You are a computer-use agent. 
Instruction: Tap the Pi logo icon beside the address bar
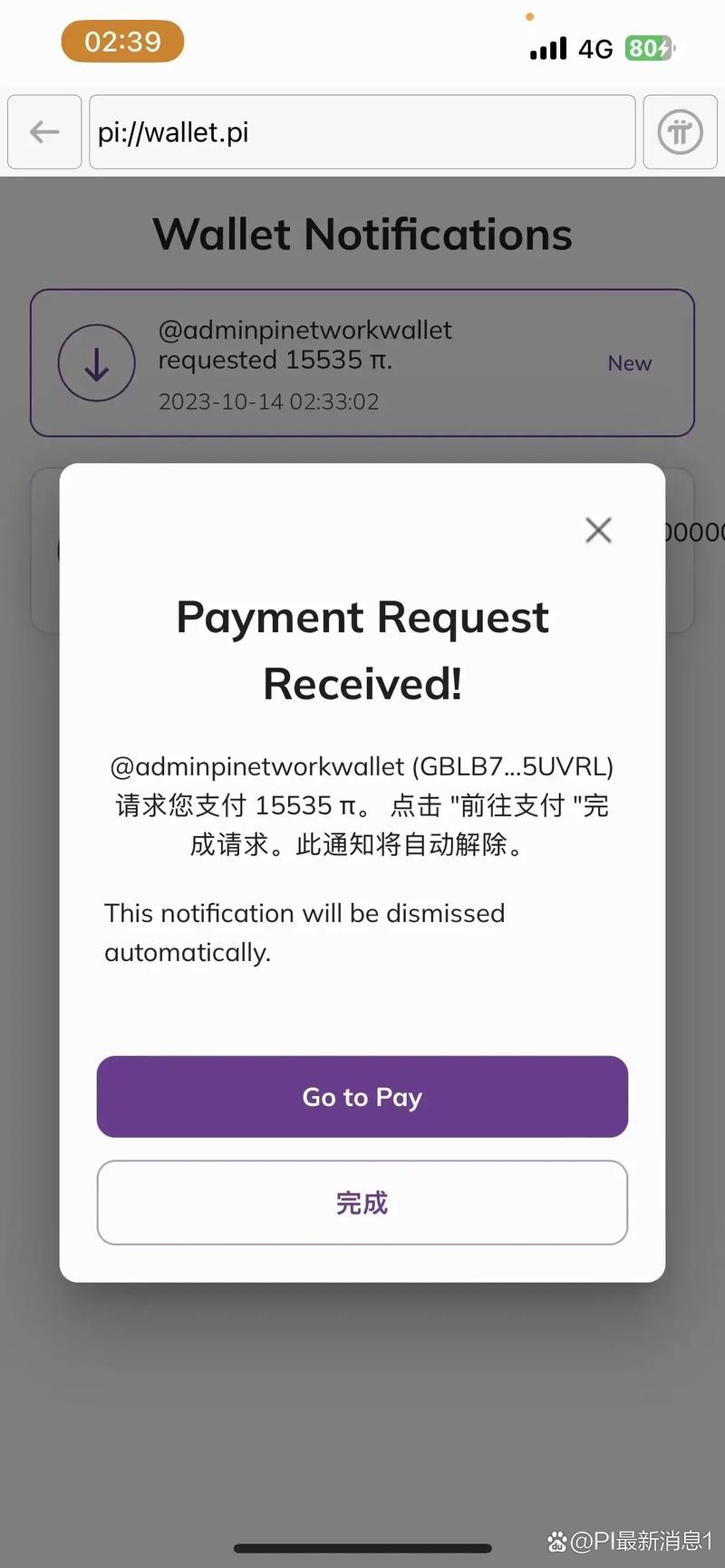tap(680, 131)
